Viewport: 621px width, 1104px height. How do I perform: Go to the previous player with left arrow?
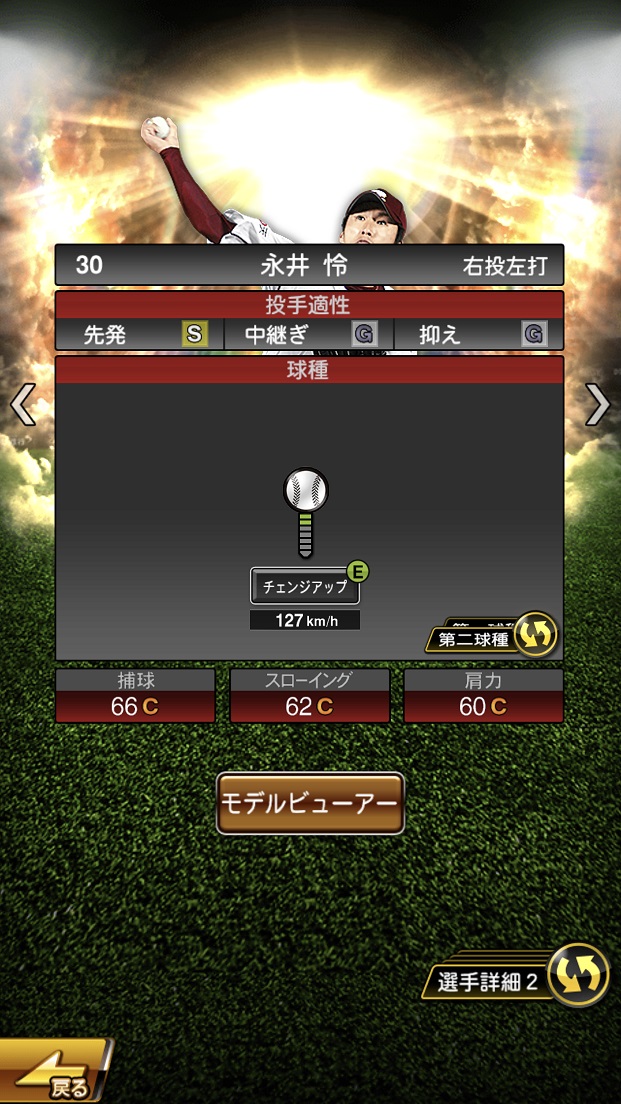coord(22,404)
